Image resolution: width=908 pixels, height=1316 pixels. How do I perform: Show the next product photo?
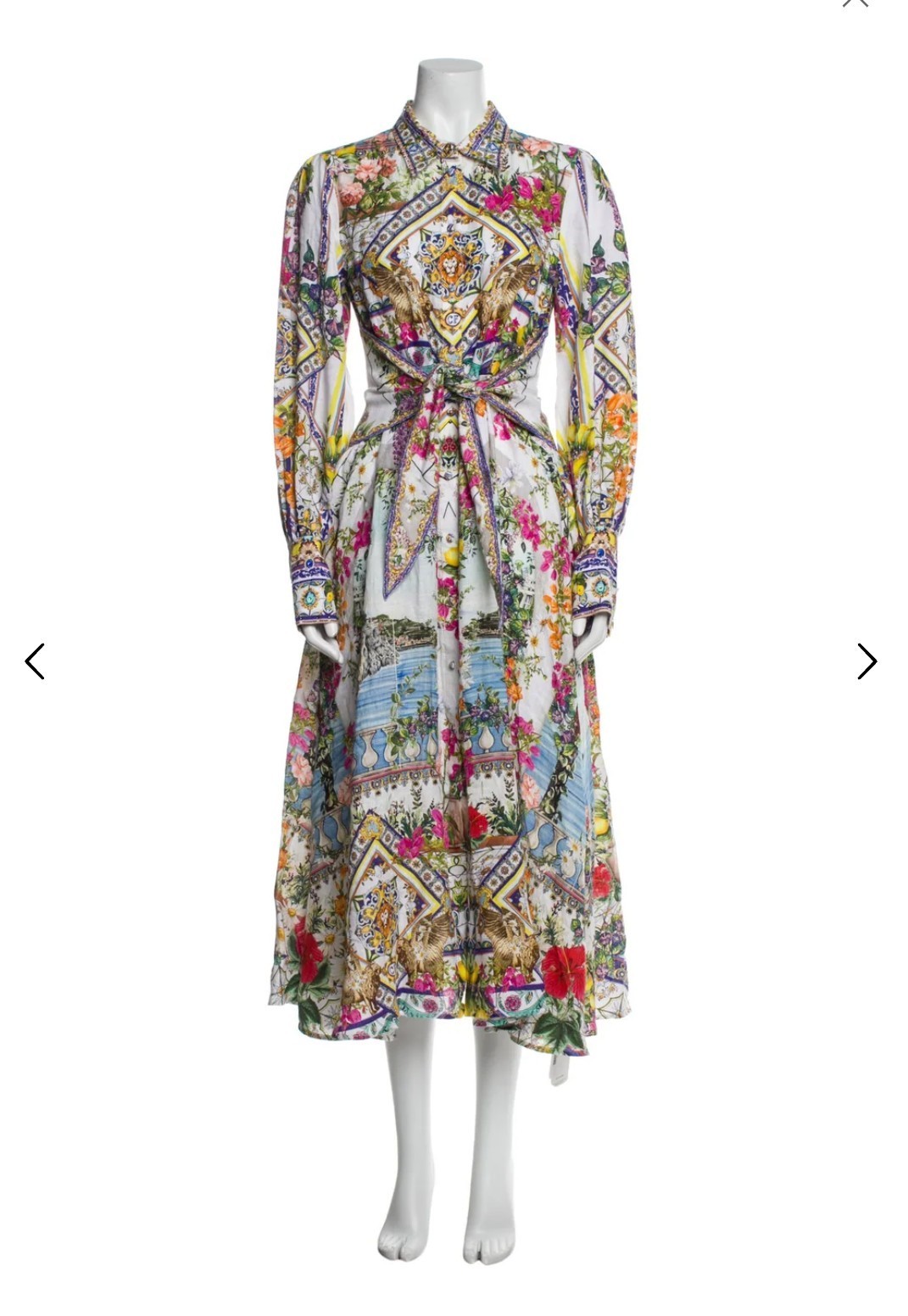coord(866,661)
